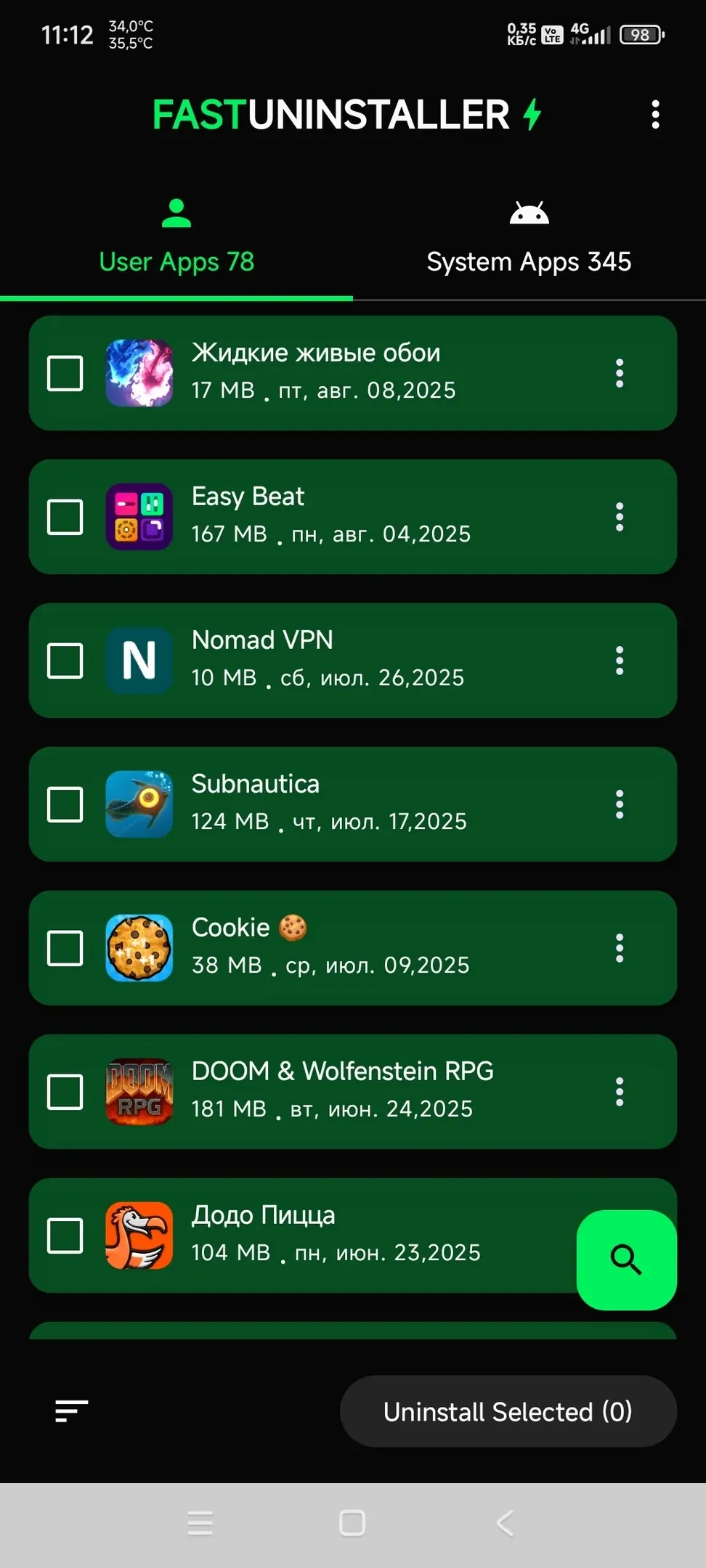Open more options for Nomad VPN
This screenshot has height=1568, width=706.
click(x=620, y=661)
